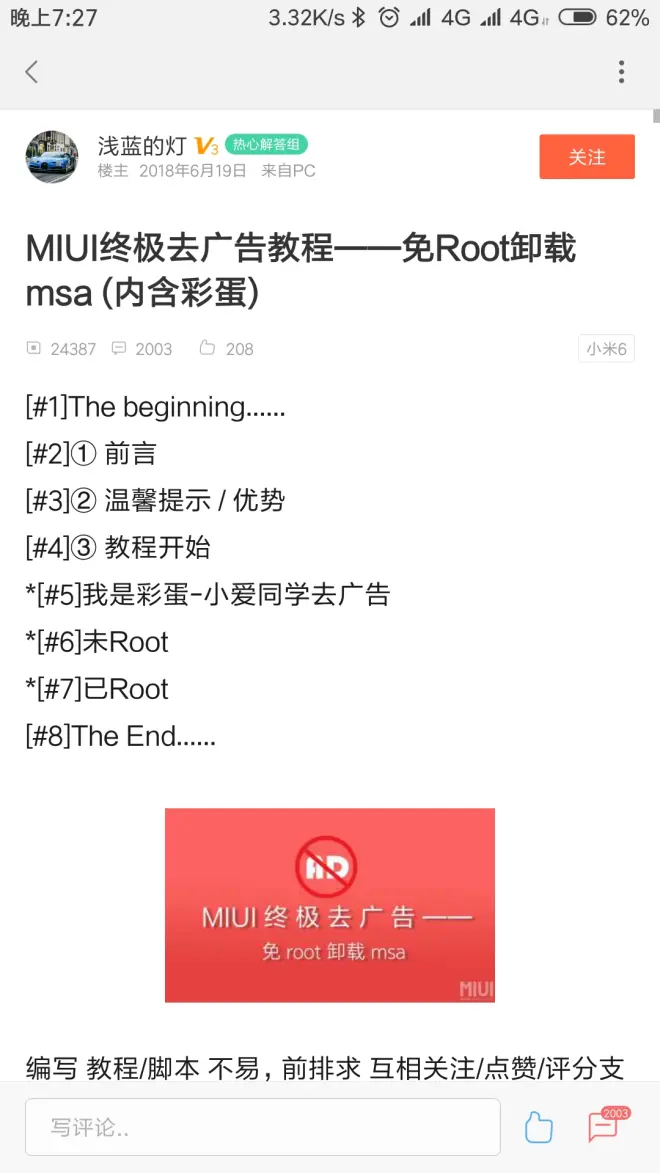Open the 小米6 device tag
The height and width of the screenshot is (1173, 660).
[x=606, y=349]
